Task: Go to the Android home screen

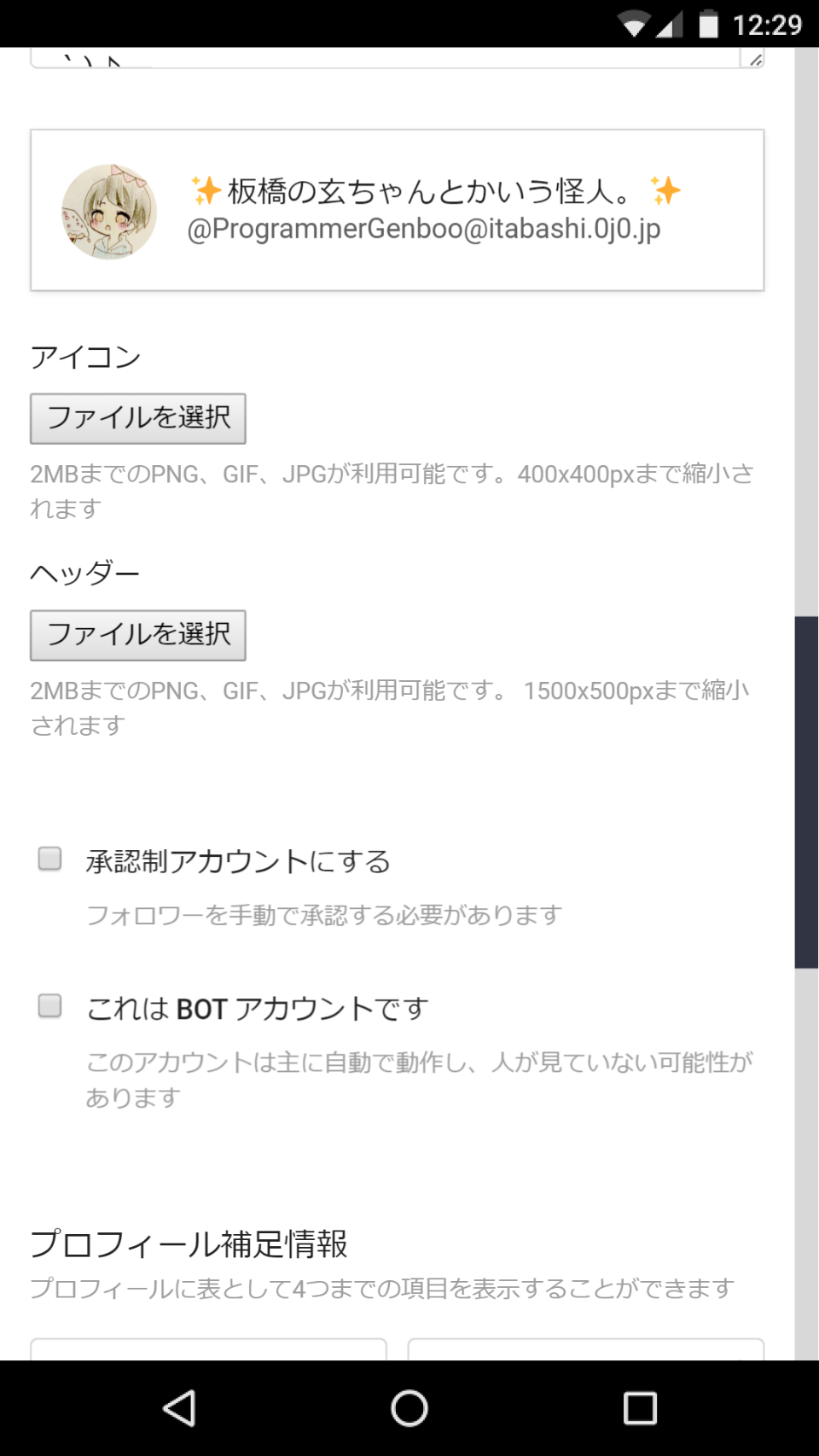Action: (409, 1408)
